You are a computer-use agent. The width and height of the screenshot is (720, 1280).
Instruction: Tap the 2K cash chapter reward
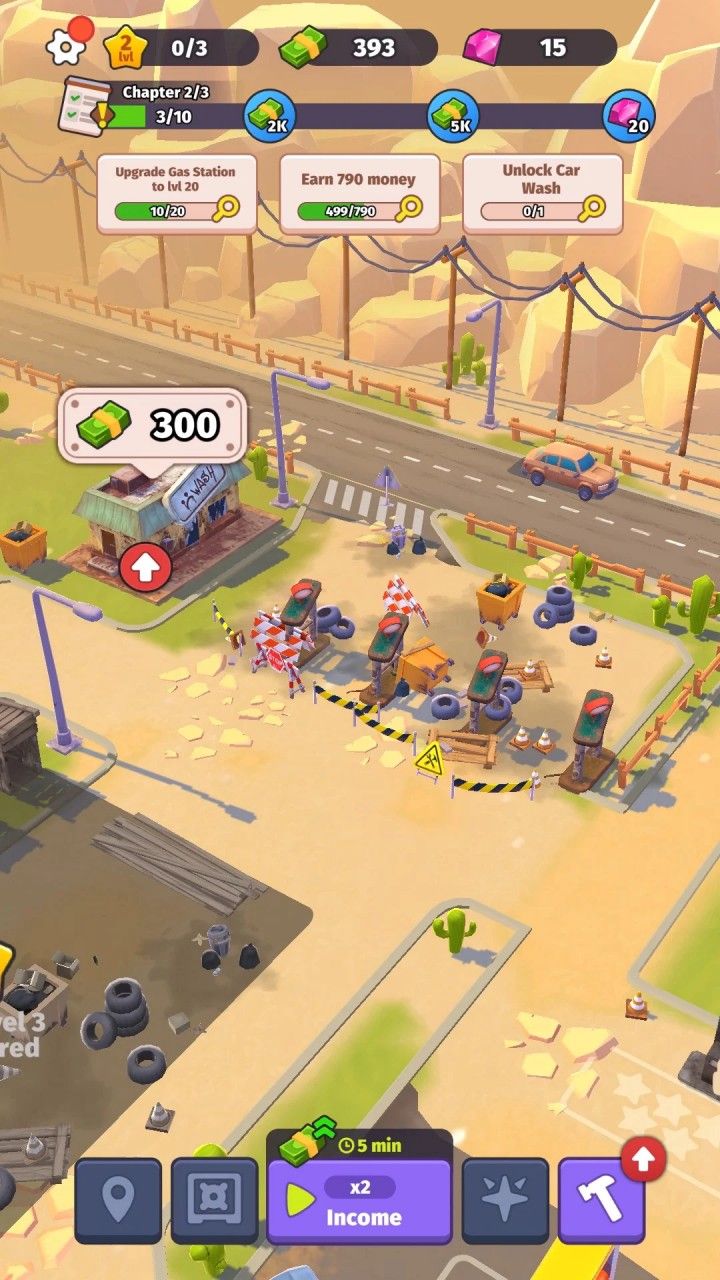click(270, 116)
